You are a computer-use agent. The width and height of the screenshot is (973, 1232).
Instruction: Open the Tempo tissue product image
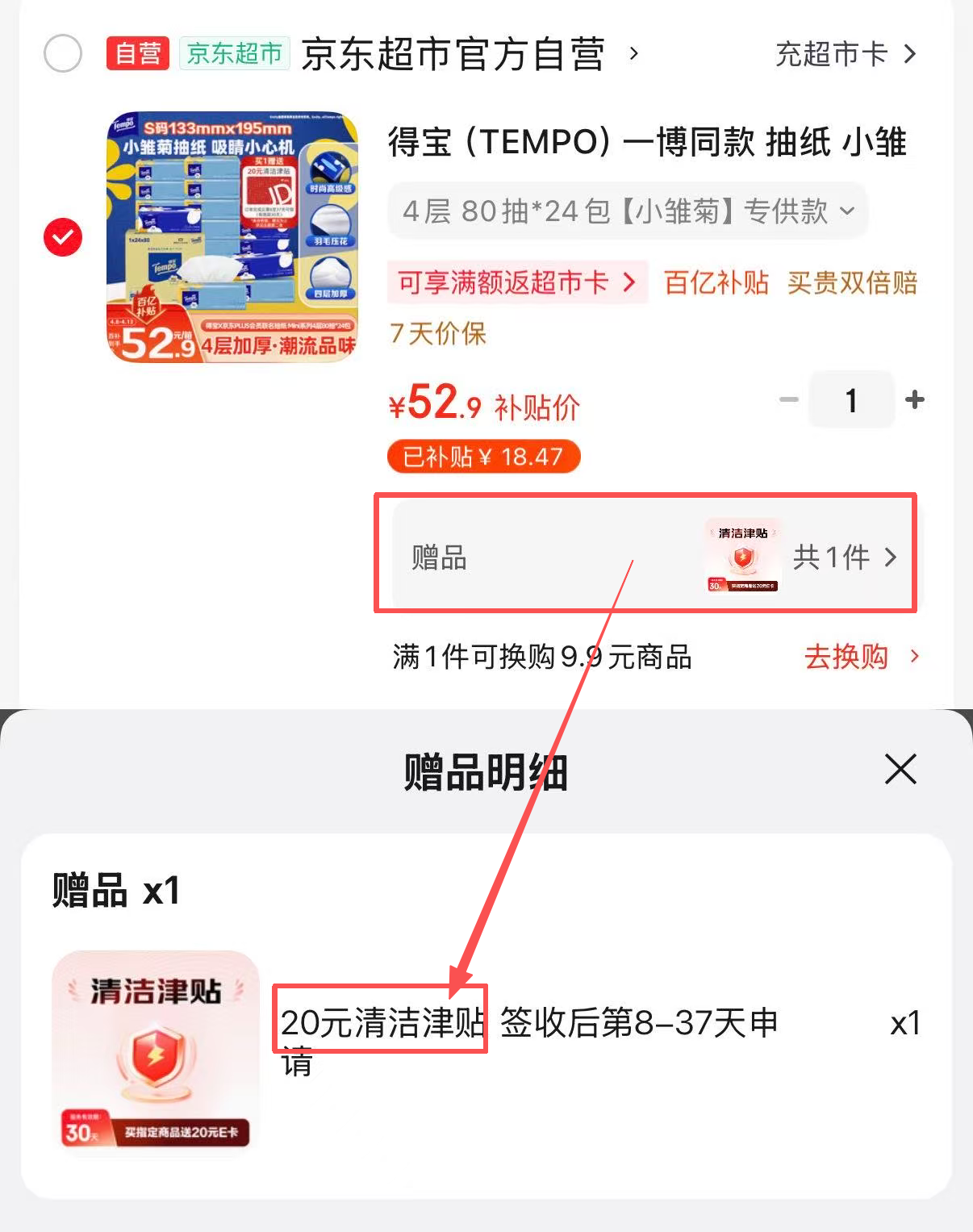[x=232, y=237]
